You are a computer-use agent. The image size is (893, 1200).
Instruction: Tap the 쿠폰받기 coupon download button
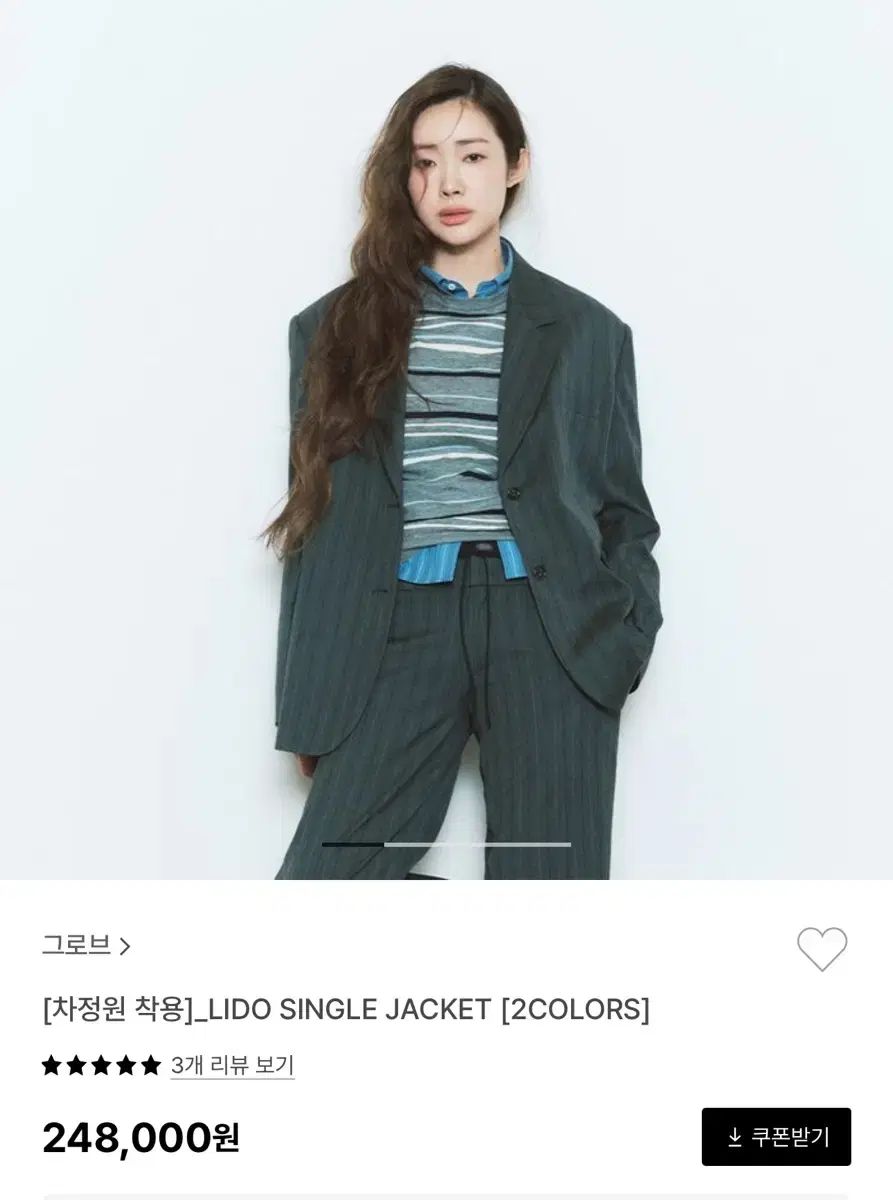776,1136
